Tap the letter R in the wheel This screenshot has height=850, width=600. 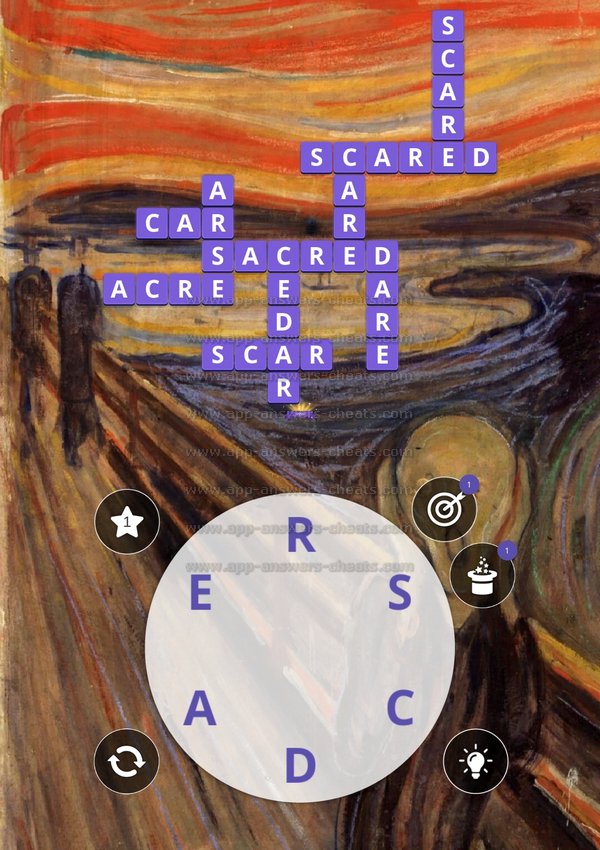pyautogui.click(x=299, y=537)
